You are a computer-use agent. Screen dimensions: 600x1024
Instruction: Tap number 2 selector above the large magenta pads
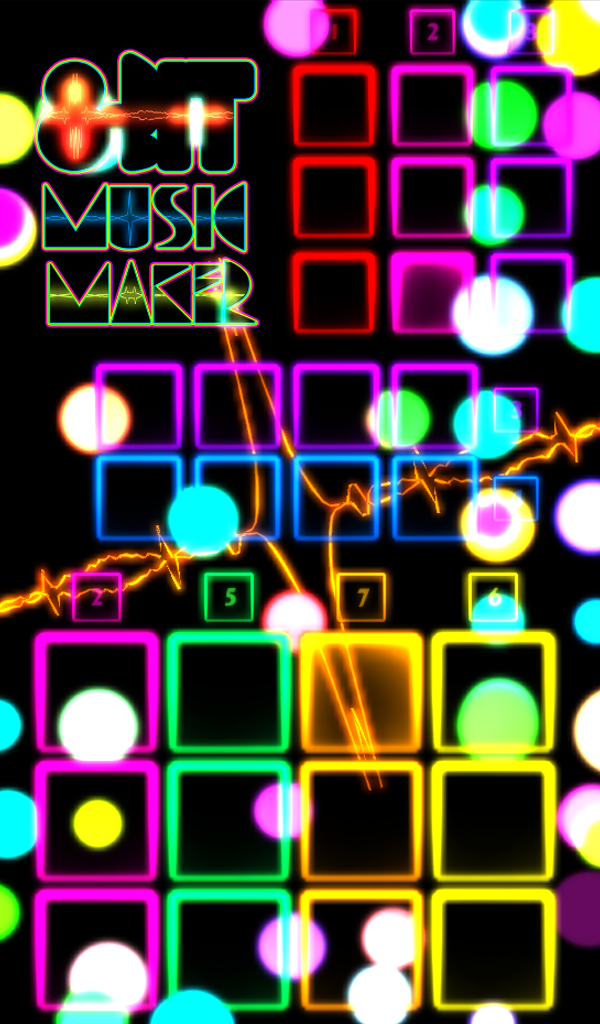tap(97, 597)
